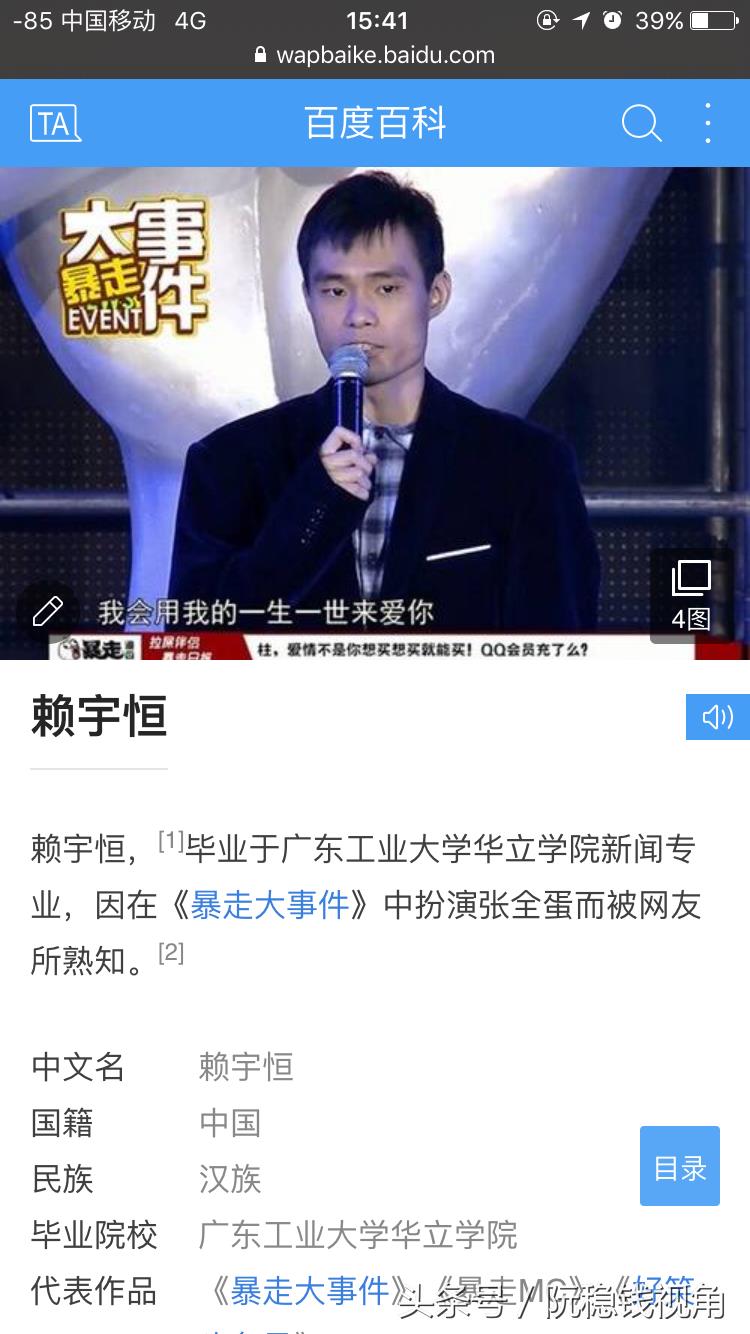This screenshot has width=750, height=1334.
Task: Open reference footnote [2]
Action: click(x=171, y=953)
